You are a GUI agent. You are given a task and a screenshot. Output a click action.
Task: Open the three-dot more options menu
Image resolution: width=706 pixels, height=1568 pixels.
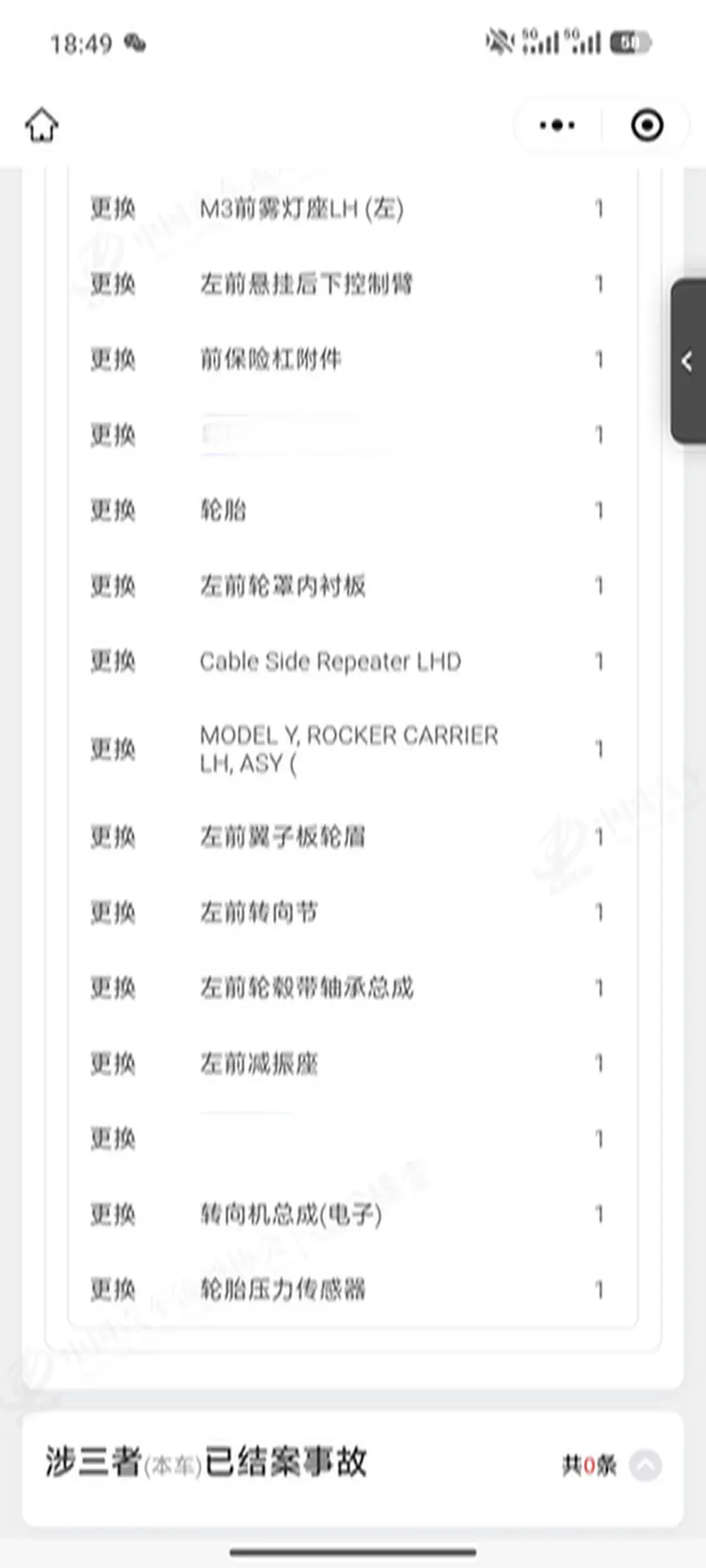(x=557, y=125)
